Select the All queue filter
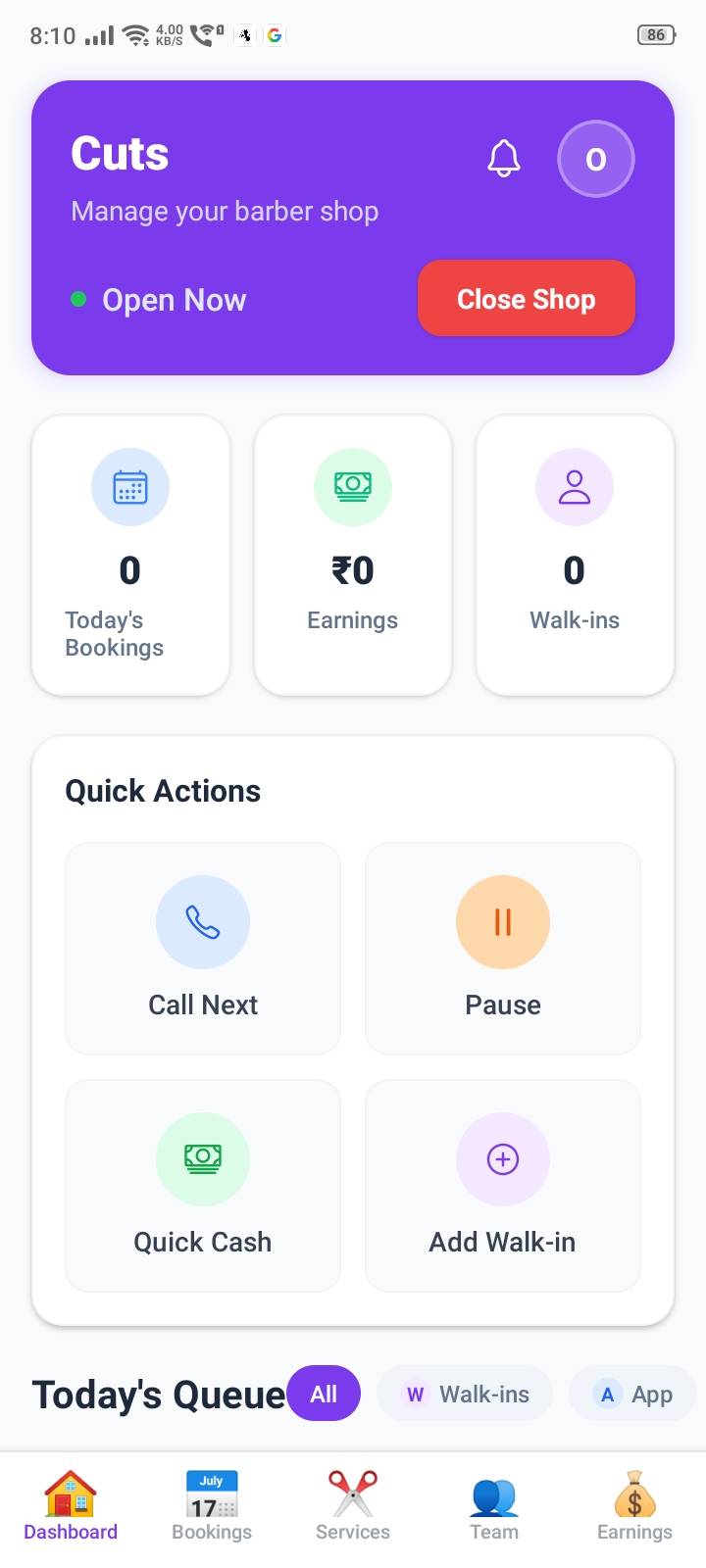 tap(324, 1394)
